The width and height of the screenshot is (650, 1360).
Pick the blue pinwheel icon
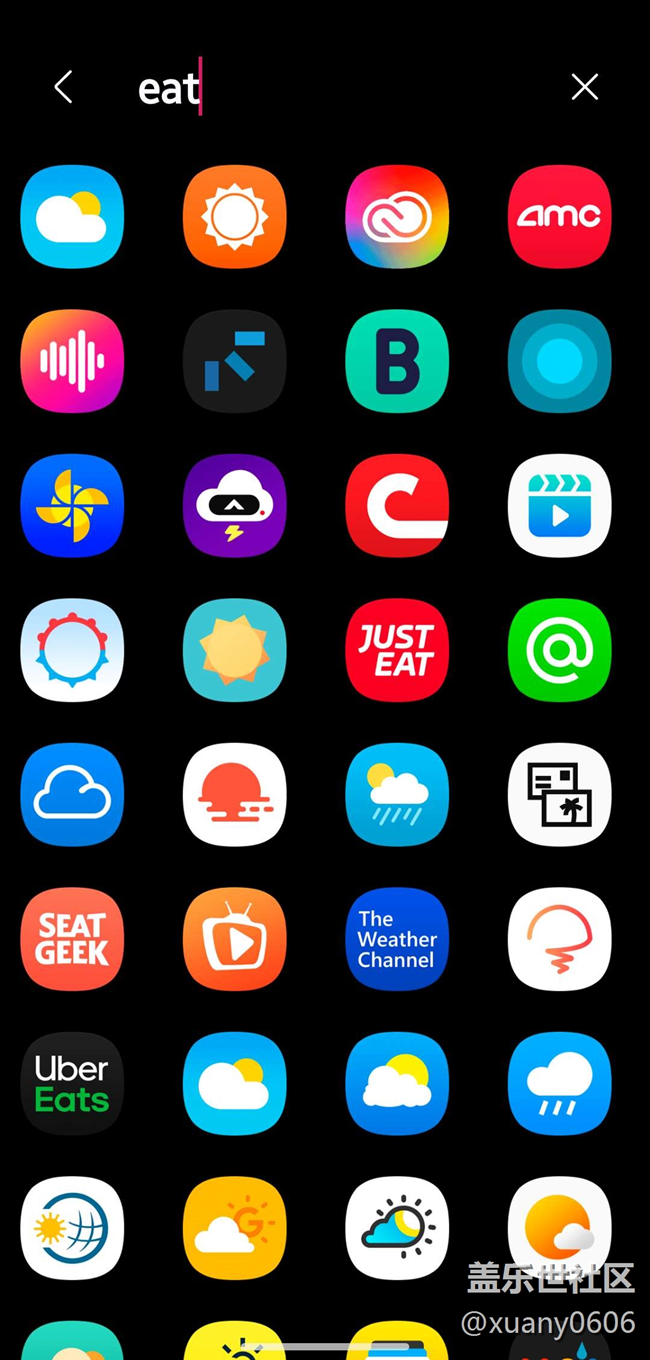[x=72, y=505]
